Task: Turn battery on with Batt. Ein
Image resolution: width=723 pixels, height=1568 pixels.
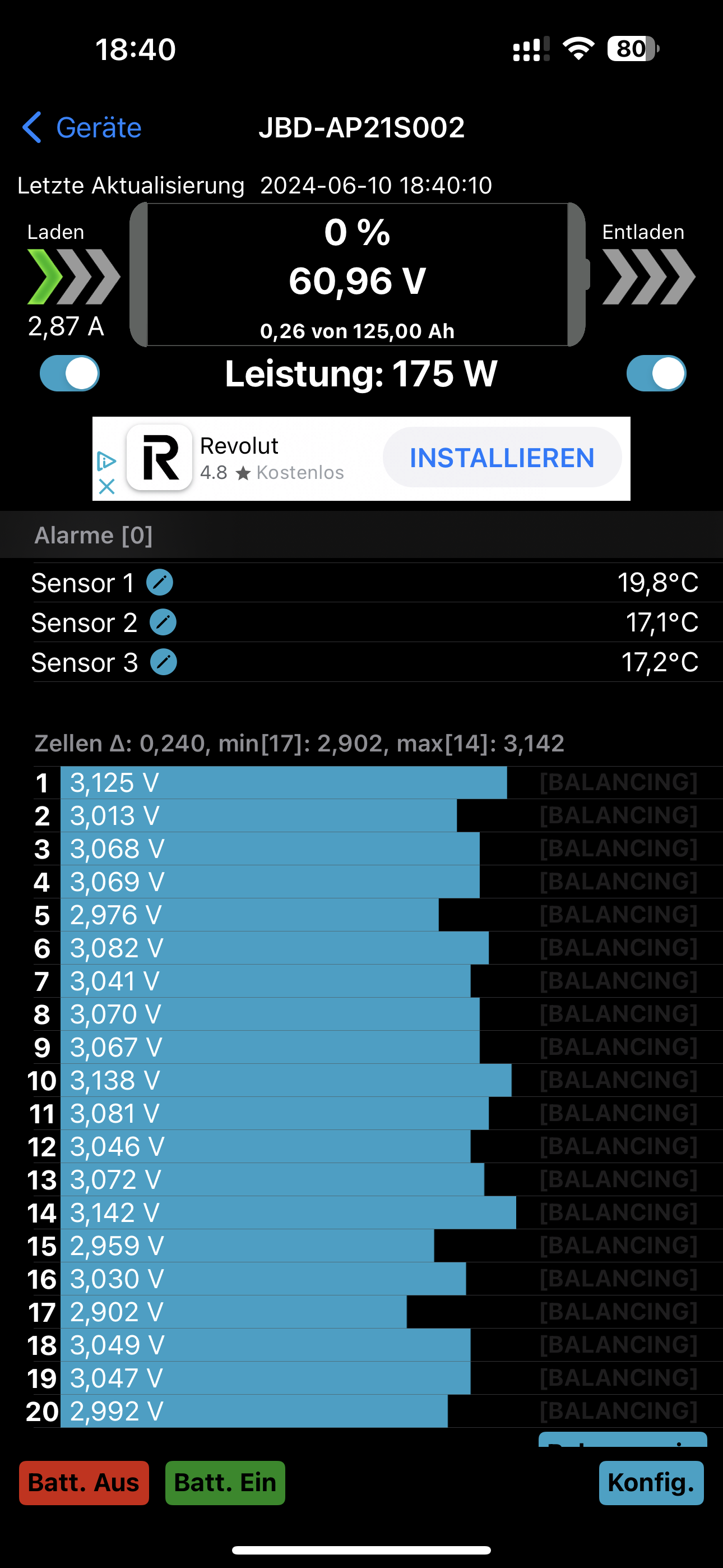Action: [225, 1483]
